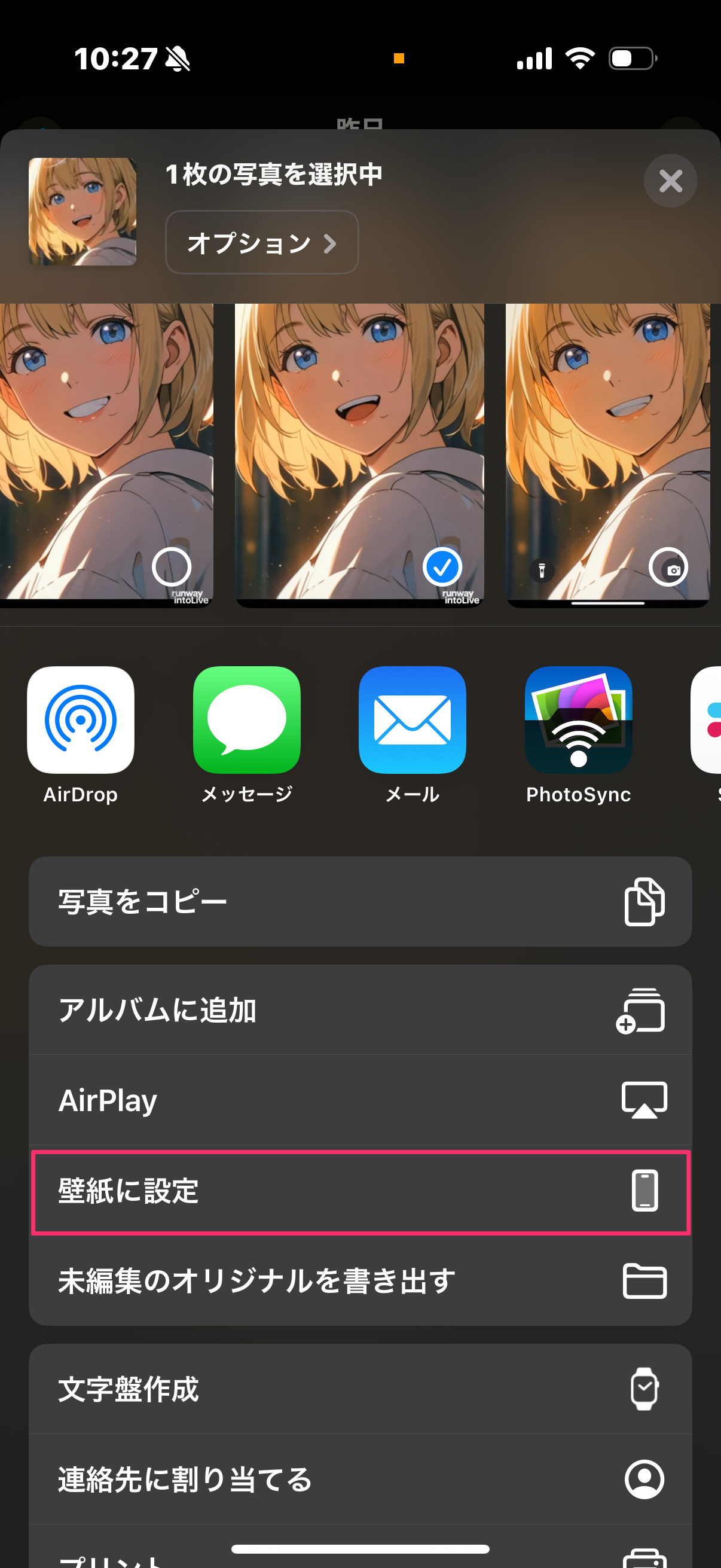
Task: Share via メッセージ app
Action: point(246,721)
